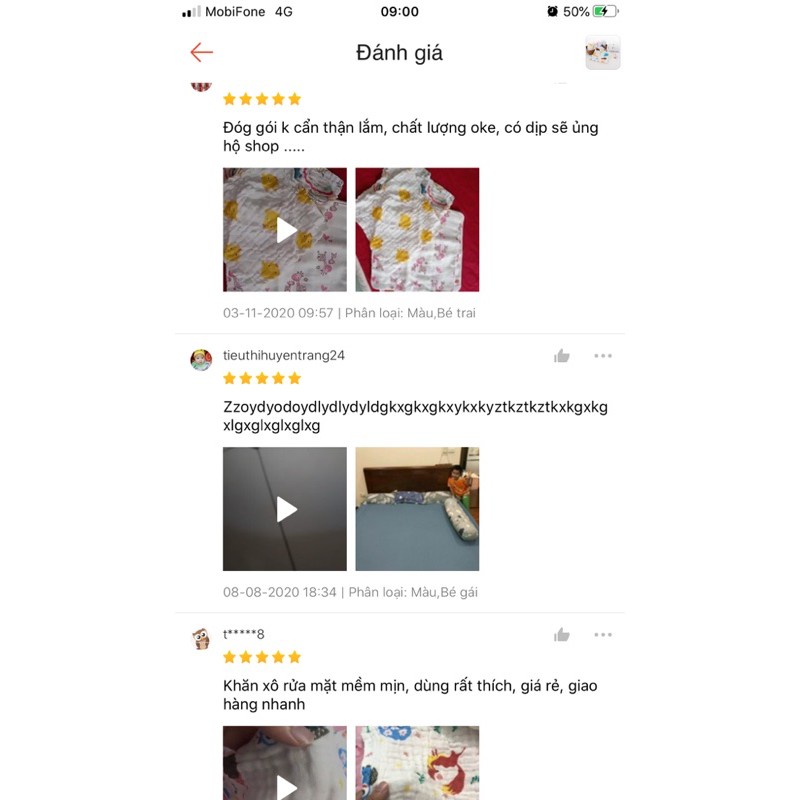The height and width of the screenshot is (800, 800).
Task: Like the review by t*****8
Action: [562, 635]
